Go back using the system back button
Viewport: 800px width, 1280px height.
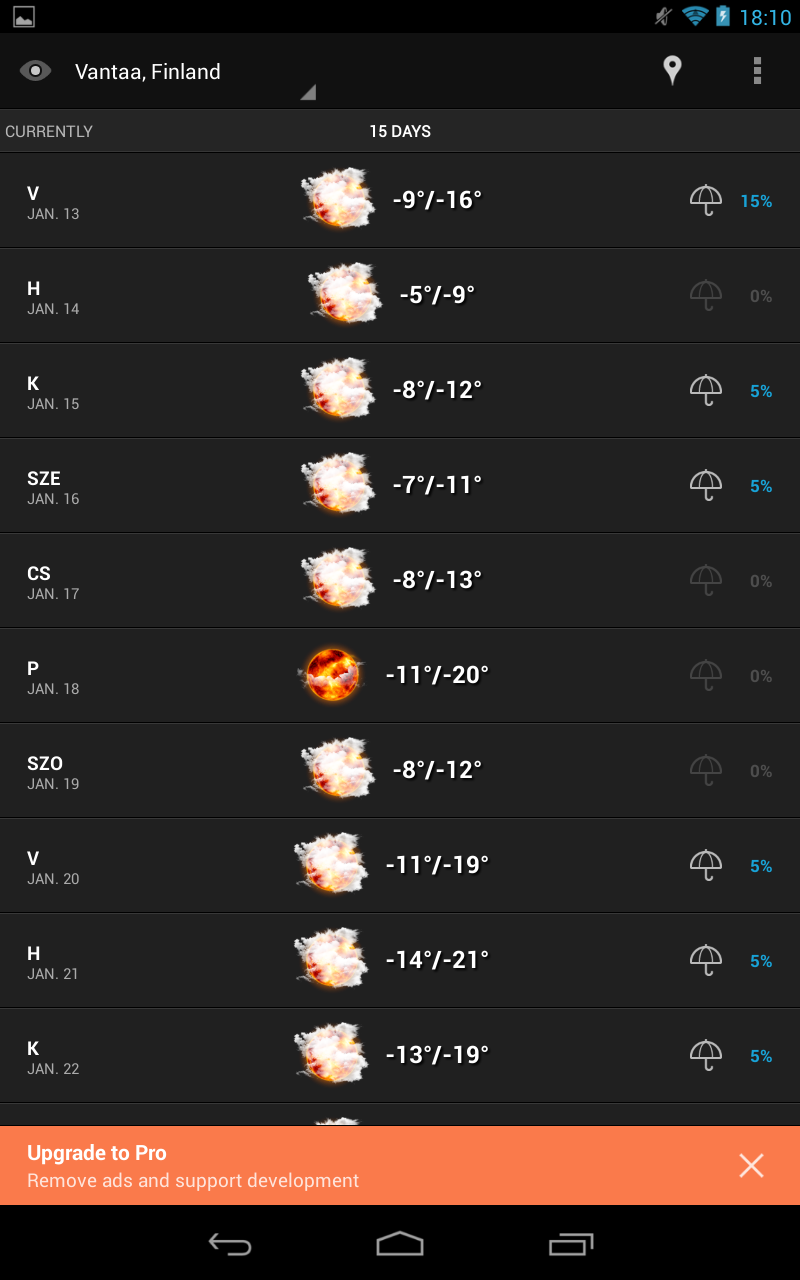coord(229,1243)
